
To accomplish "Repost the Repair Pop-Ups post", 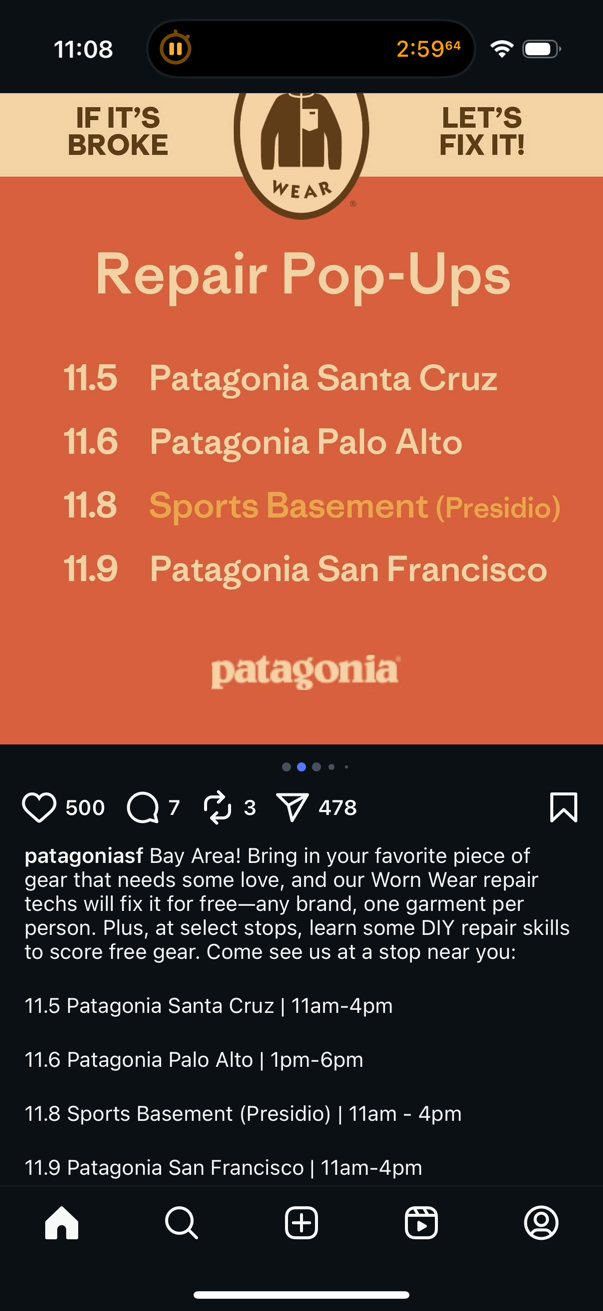I will (x=217, y=807).
